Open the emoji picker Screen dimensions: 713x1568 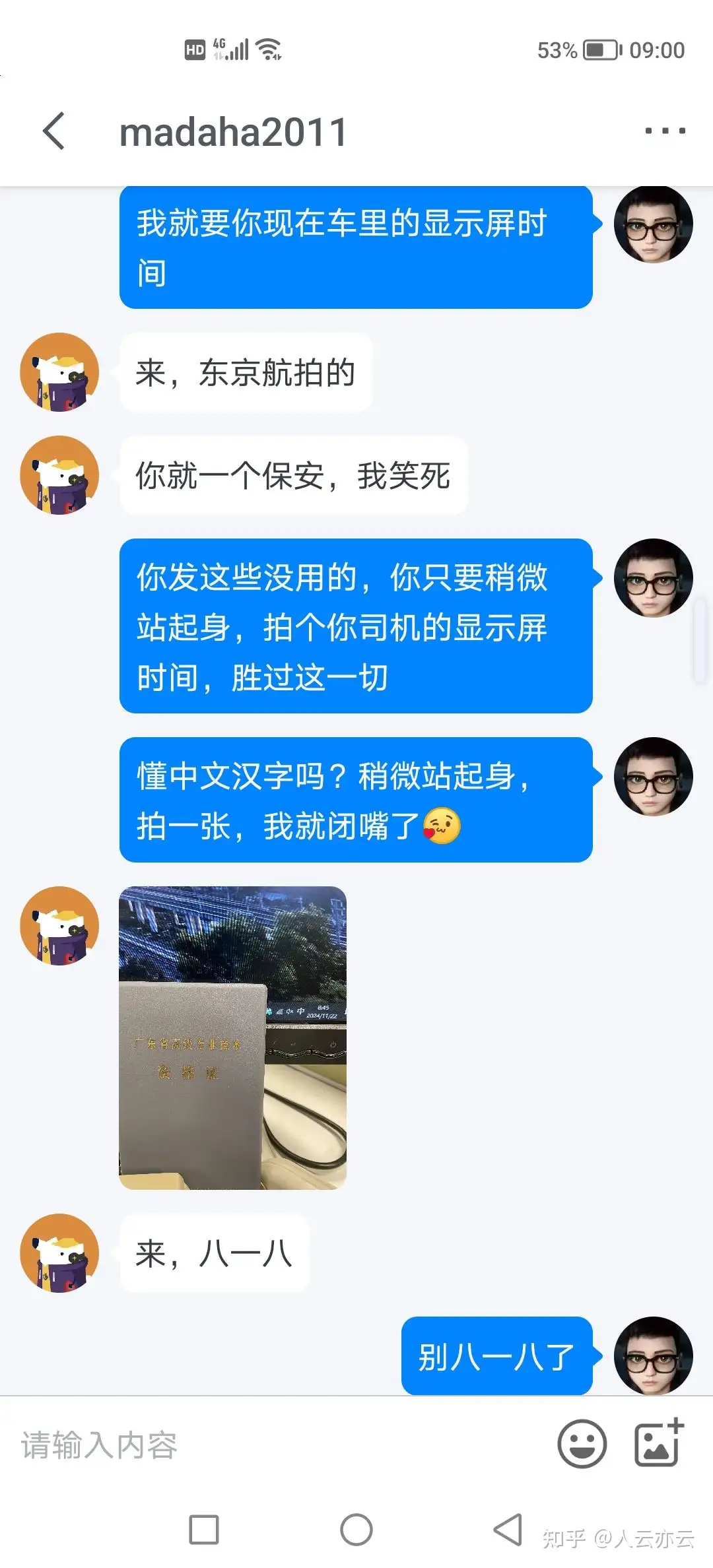pos(582,1444)
